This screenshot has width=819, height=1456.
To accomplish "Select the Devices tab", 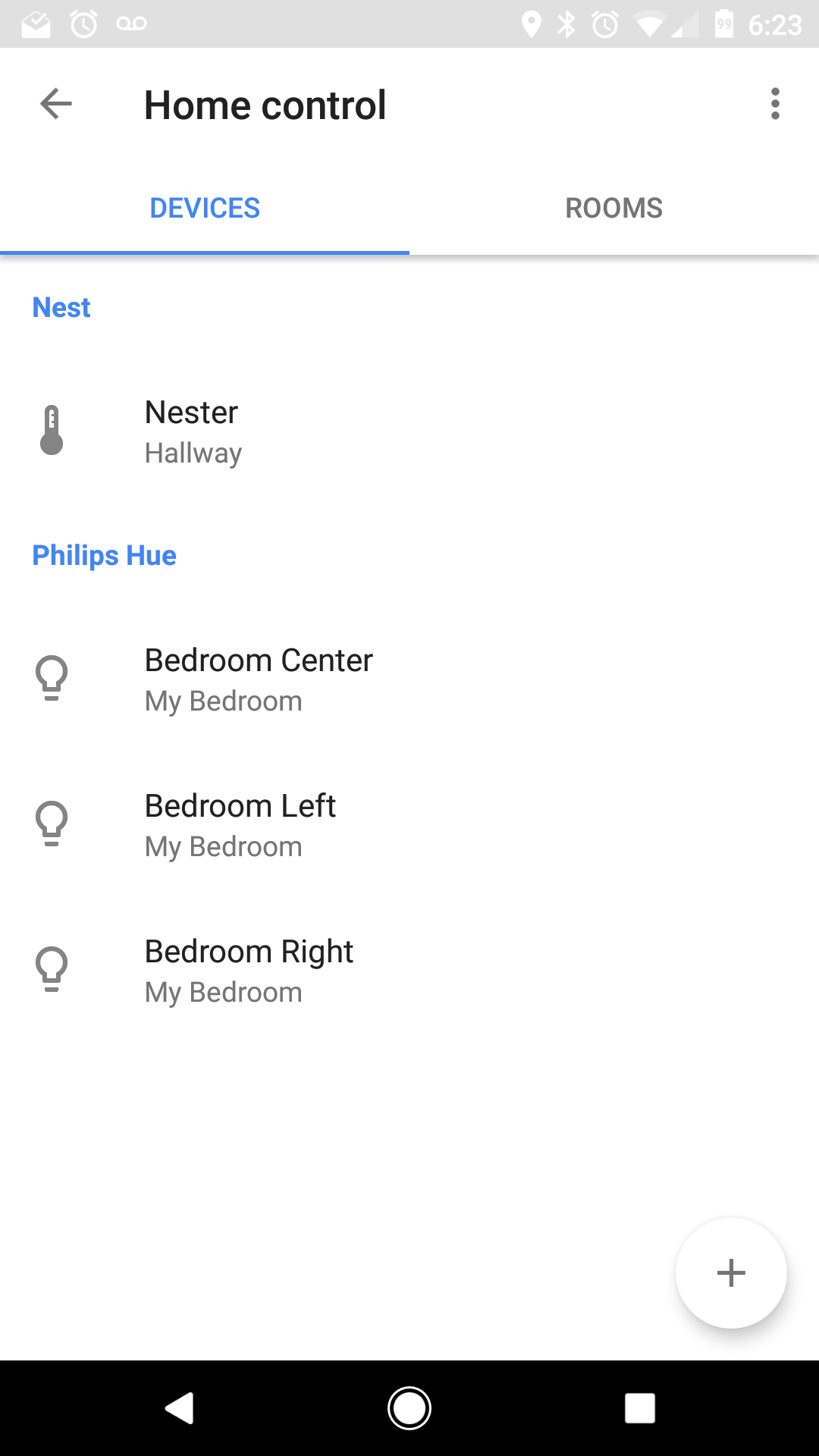I will [205, 208].
